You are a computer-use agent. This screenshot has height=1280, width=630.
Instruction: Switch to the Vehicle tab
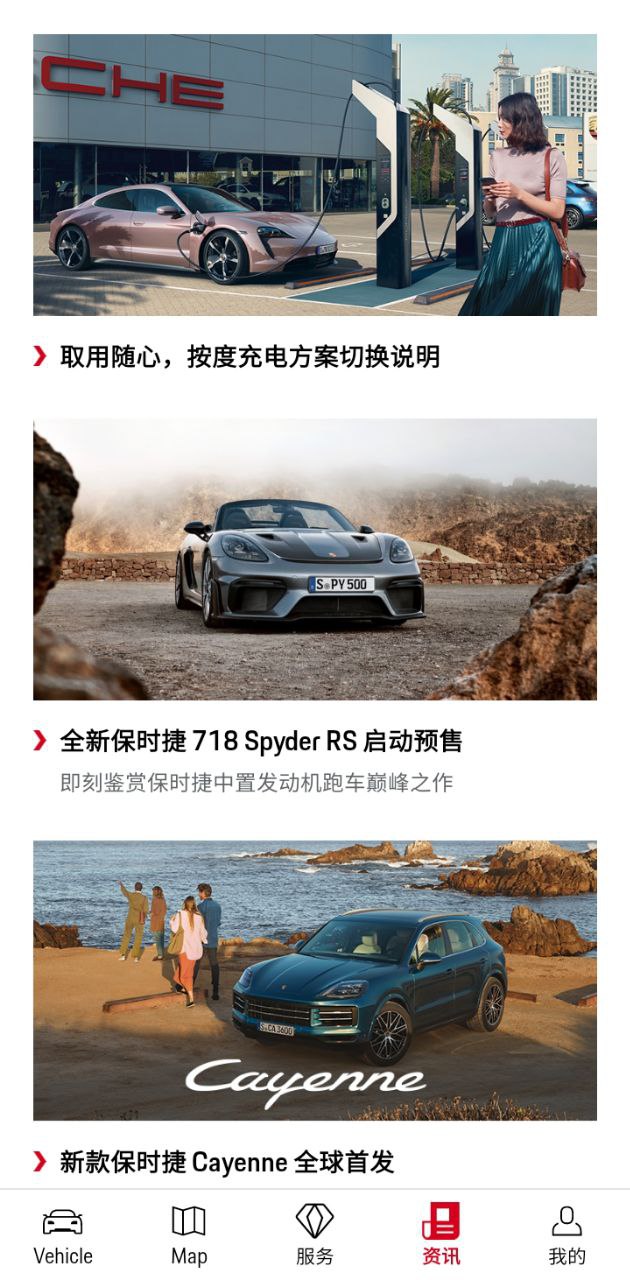(63, 1236)
